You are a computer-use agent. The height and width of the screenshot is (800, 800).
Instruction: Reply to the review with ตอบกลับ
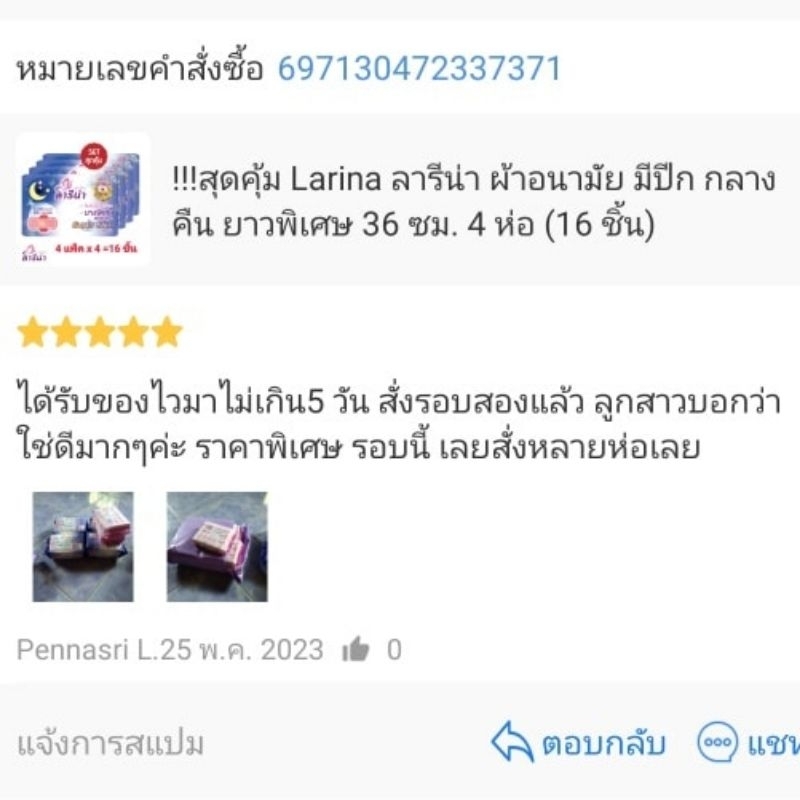pos(579,742)
